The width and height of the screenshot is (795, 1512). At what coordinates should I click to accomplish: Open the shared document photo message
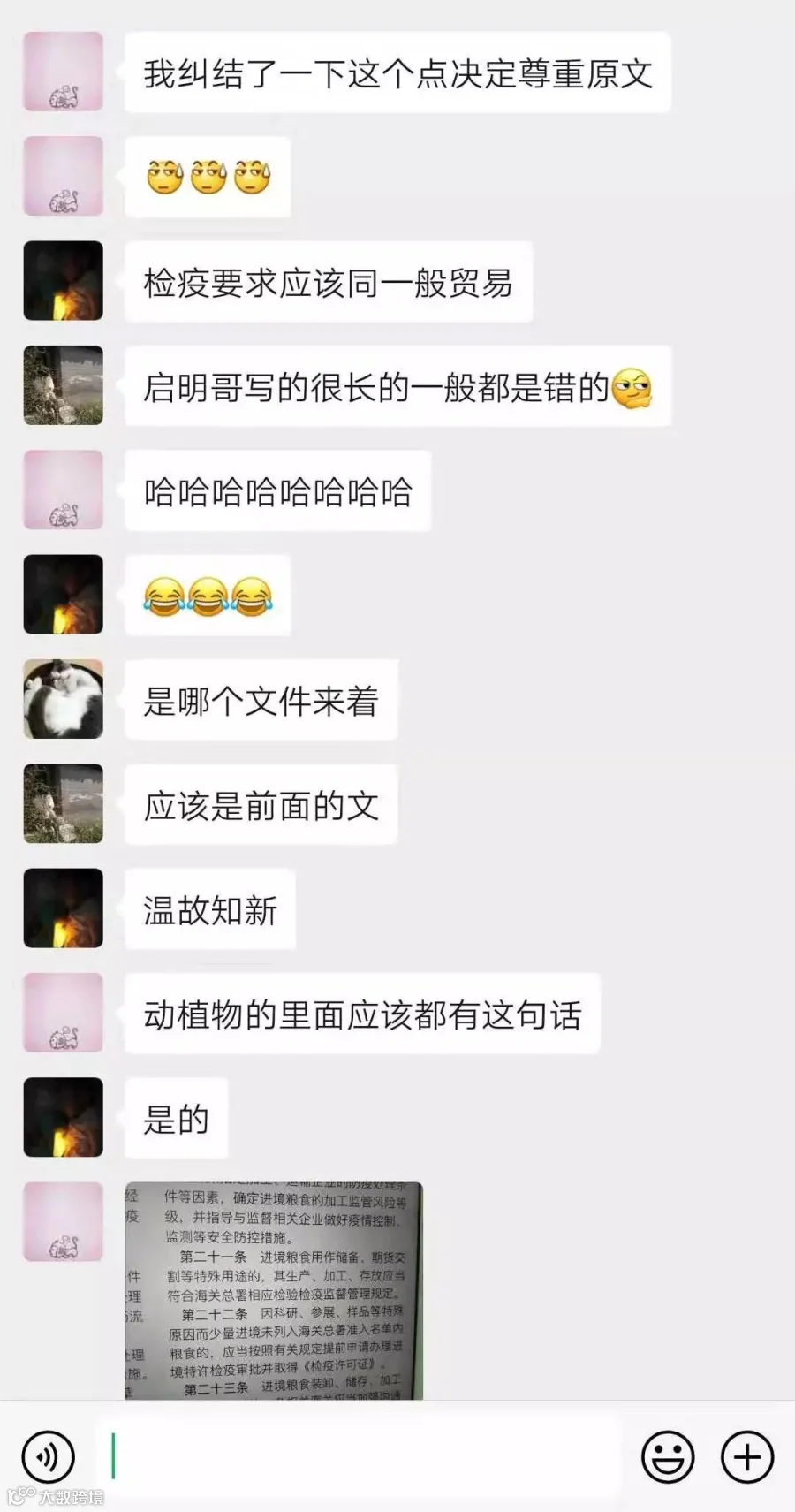(274, 1290)
